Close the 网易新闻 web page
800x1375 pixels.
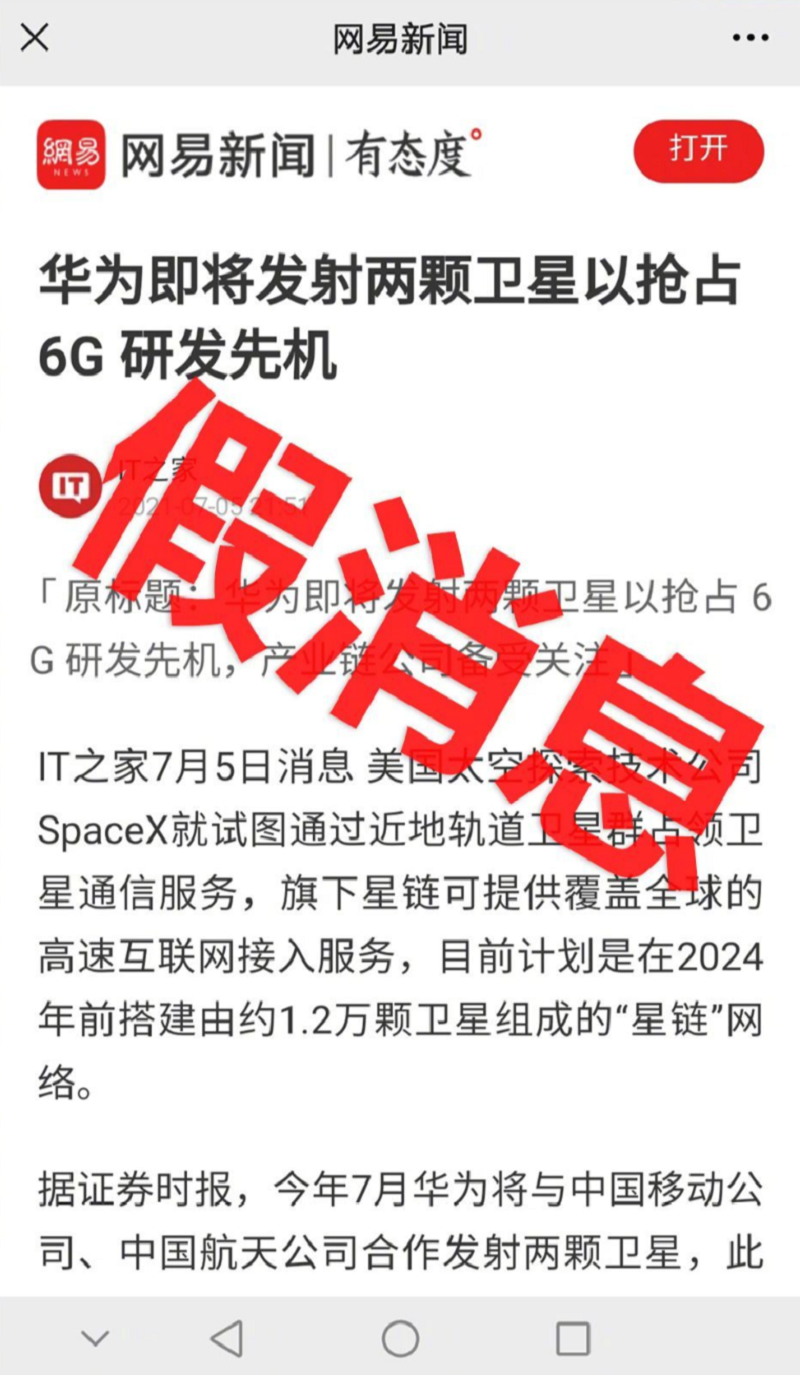[35, 39]
